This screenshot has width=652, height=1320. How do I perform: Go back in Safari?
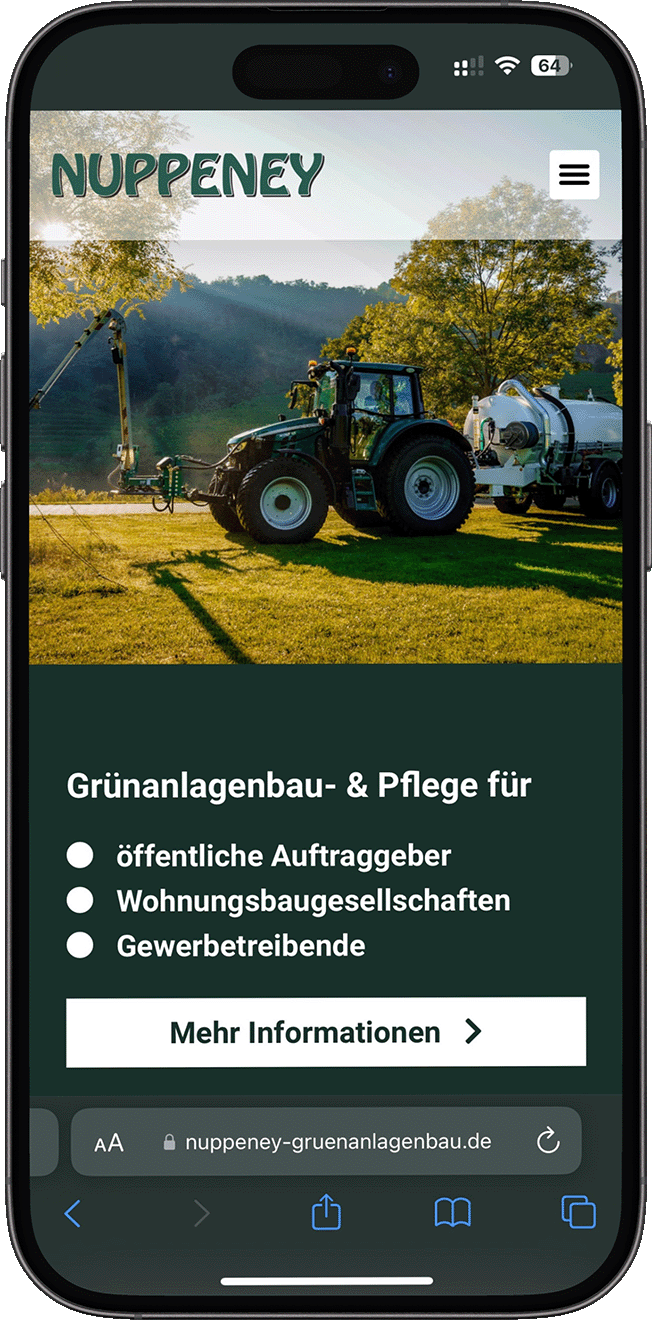(x=72, y=1214)
